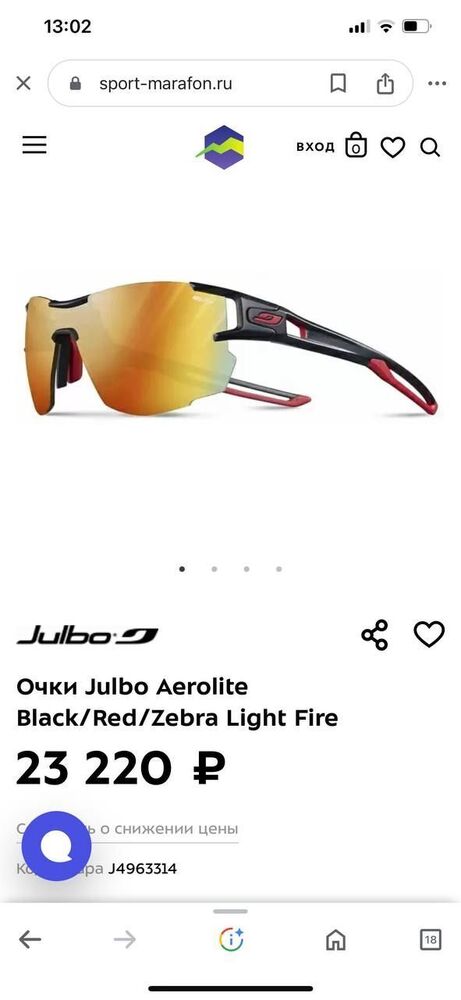
Task: Open the favorites list in header
Action: pos(393,147)
